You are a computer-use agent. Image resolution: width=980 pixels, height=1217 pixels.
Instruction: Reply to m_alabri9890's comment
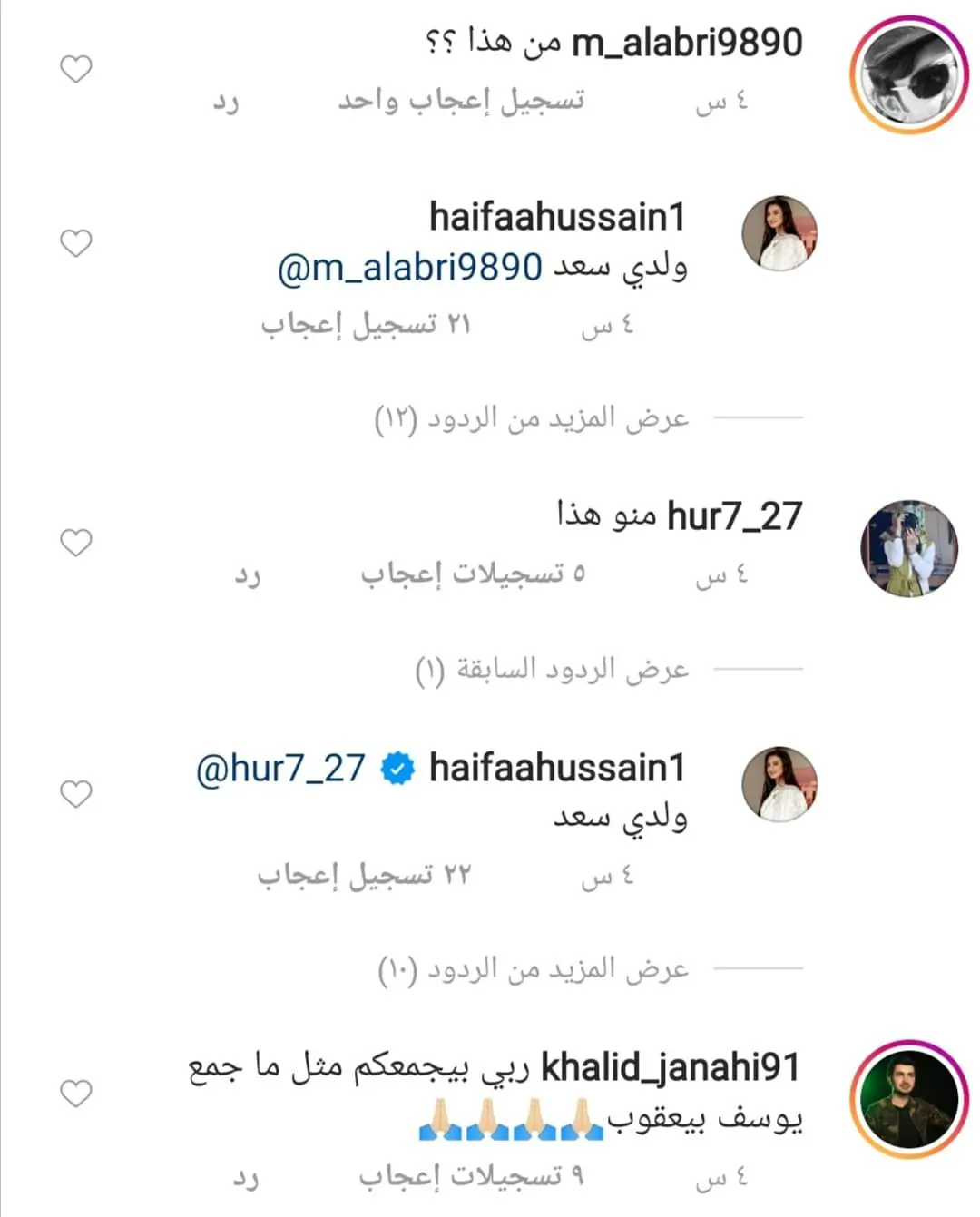click(225, 102)
